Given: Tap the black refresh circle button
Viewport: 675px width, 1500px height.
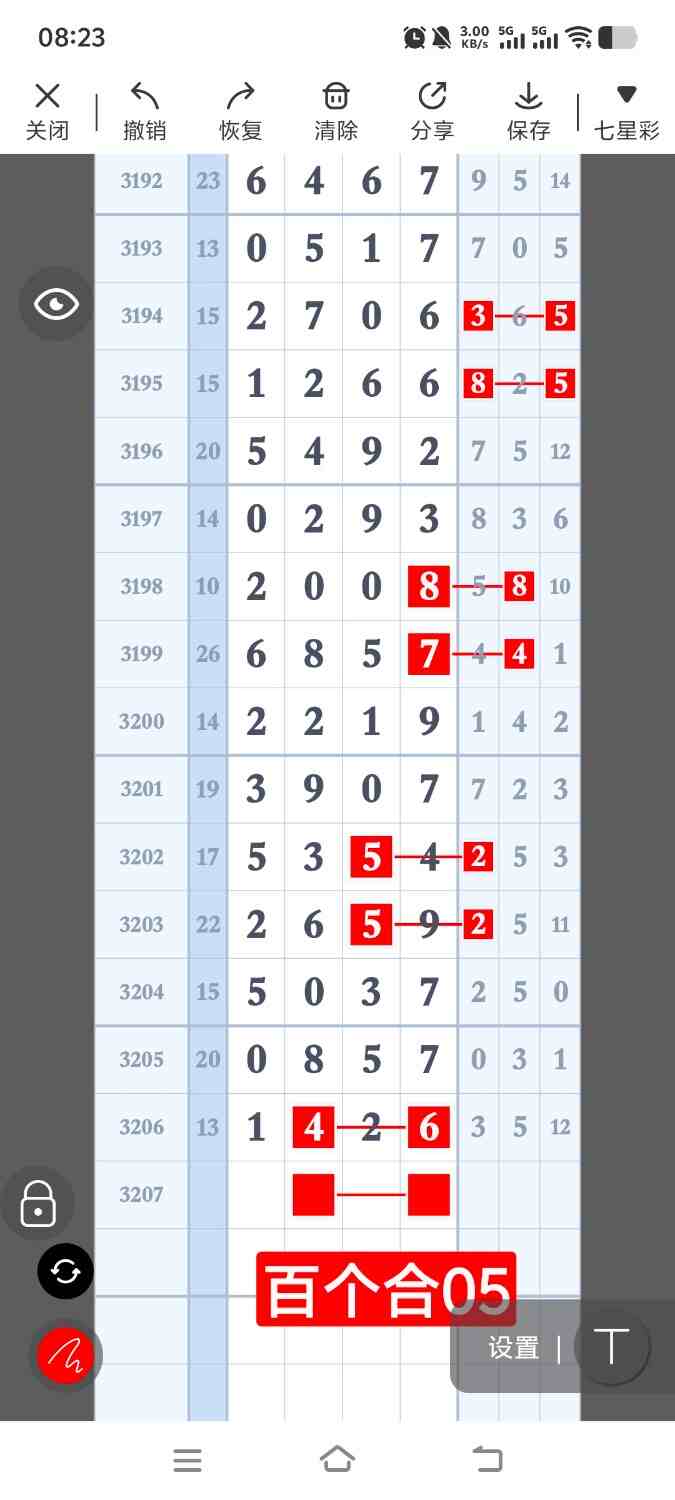Looking at the screenshot, I should tap(65, 1272).
